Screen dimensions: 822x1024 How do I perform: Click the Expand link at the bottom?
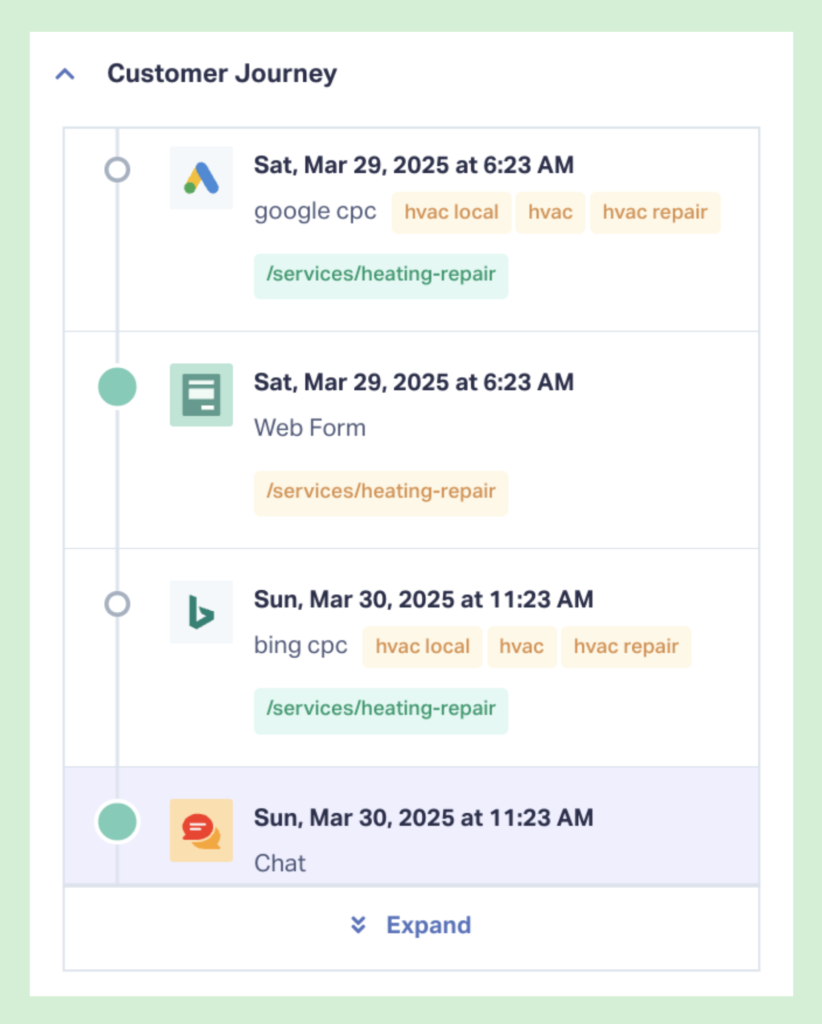(428, 925)
